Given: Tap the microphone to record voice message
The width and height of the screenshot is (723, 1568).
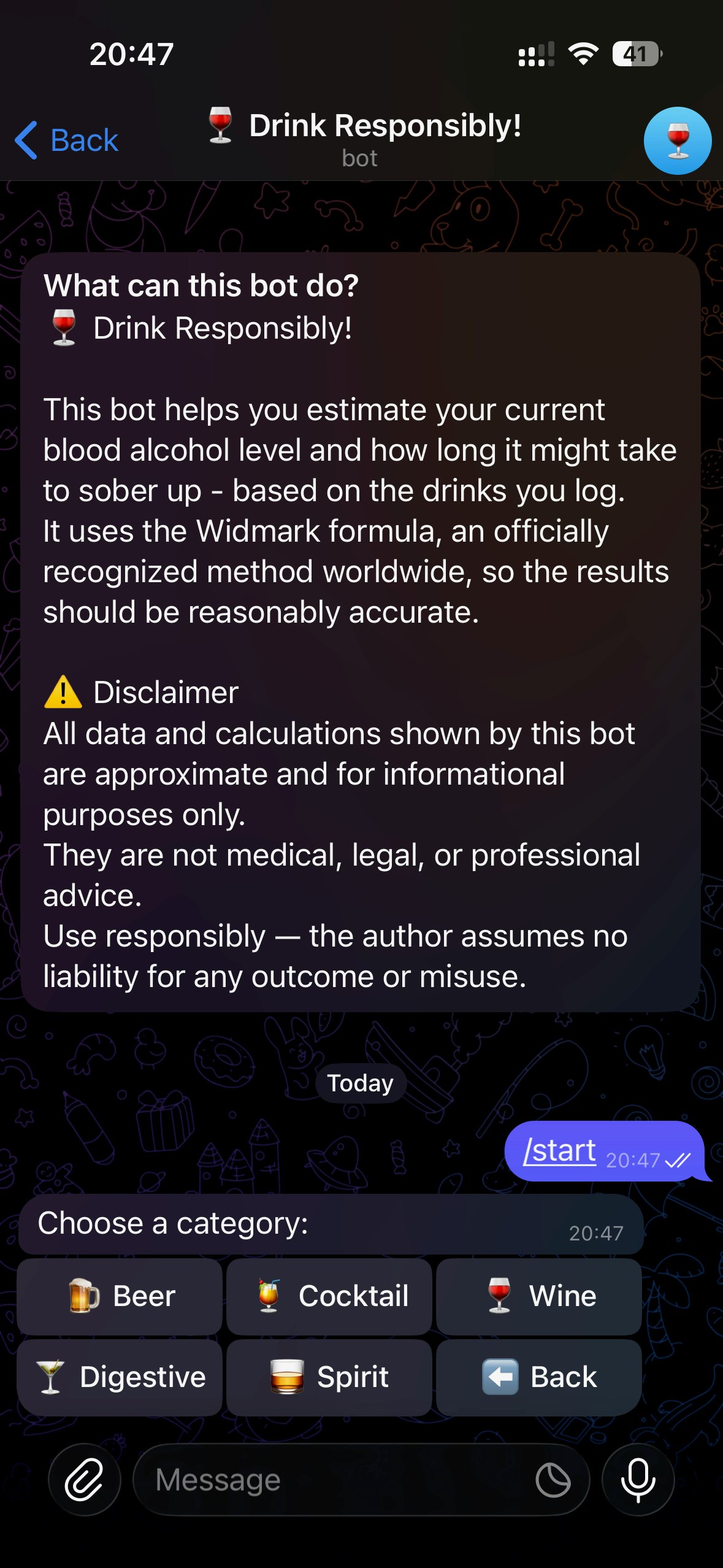Looking at the screenshot, I should (638, 1479).
